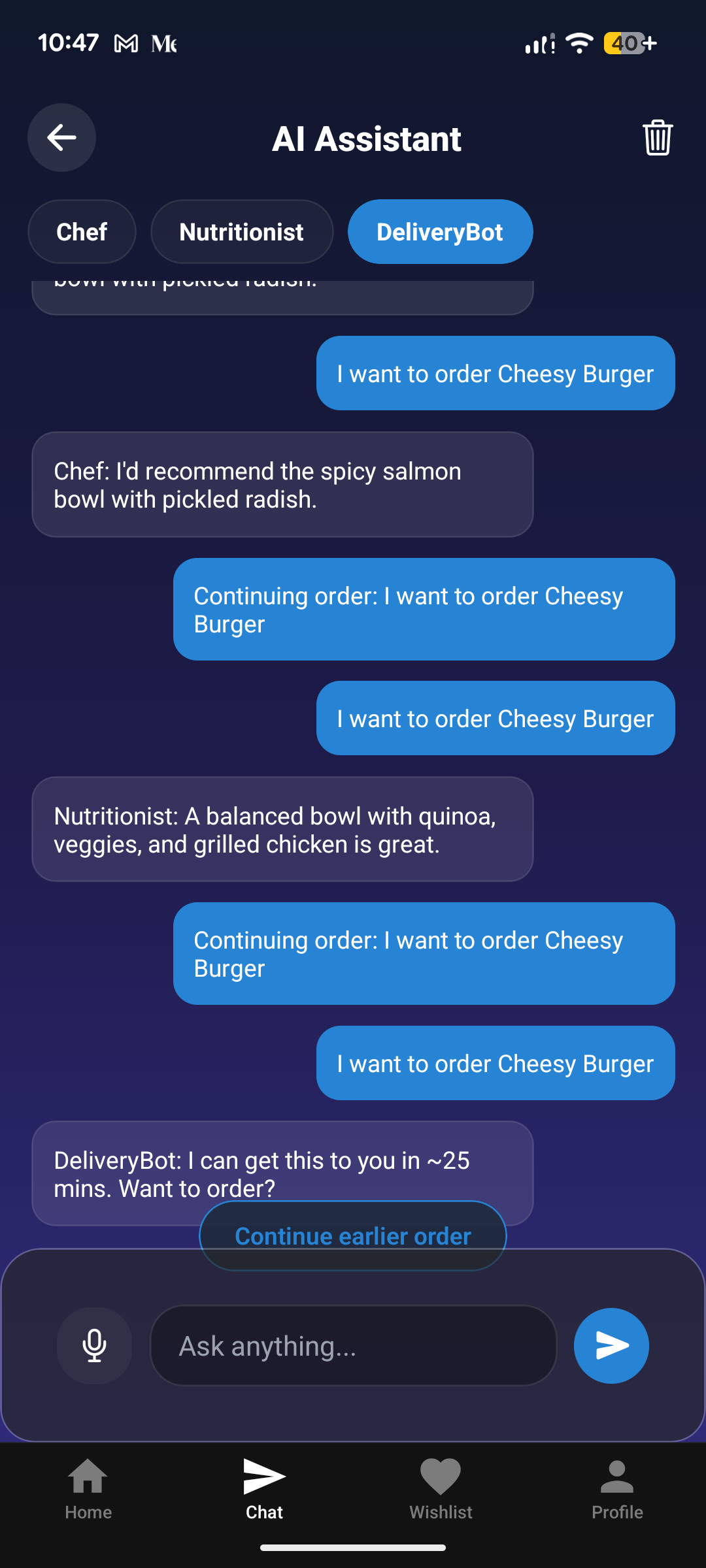Viewport: 706px width, 1568px height.
Task: Select the Nutritionist balanced bowl message
Action: pos(282,829)
